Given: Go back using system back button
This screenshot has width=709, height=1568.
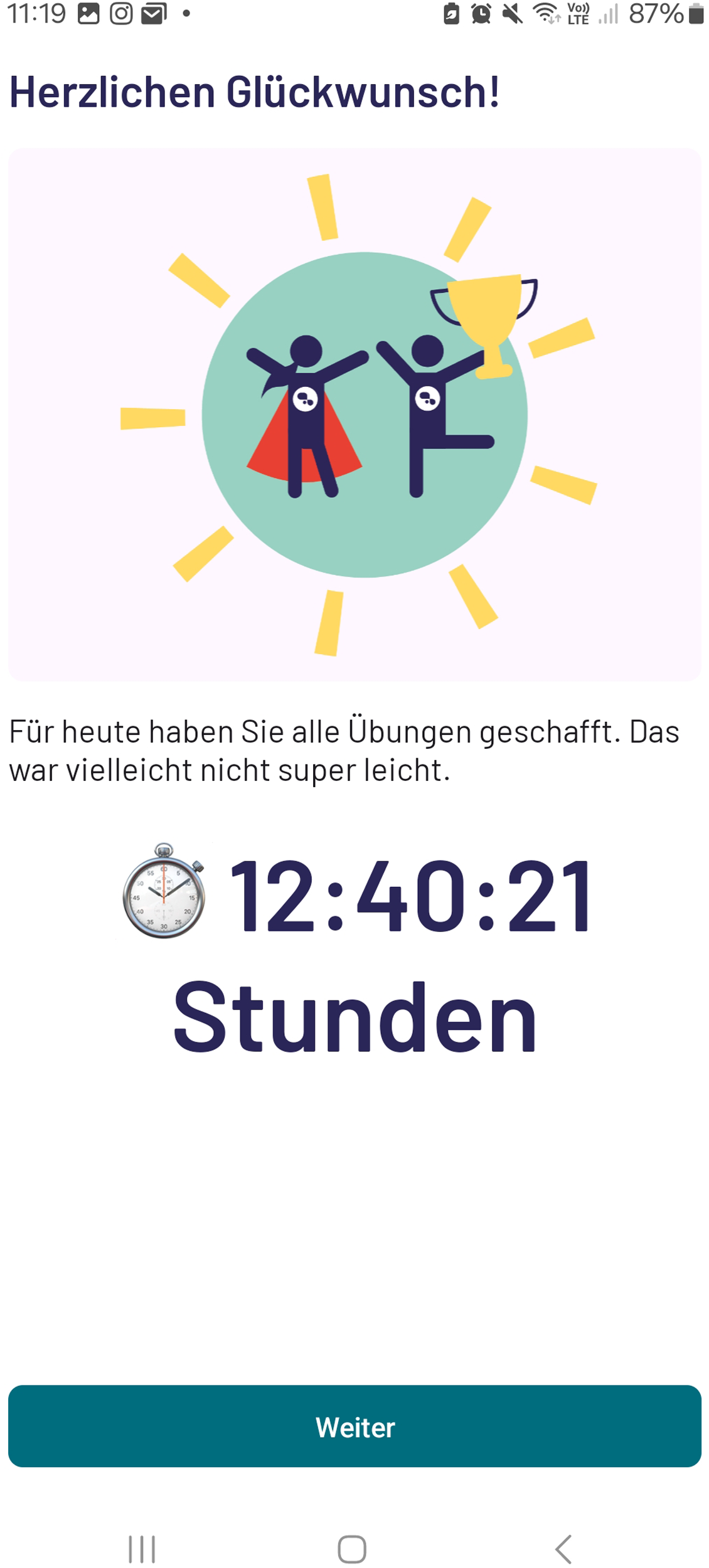Looking at the screenshot, I should point(563,1549).
